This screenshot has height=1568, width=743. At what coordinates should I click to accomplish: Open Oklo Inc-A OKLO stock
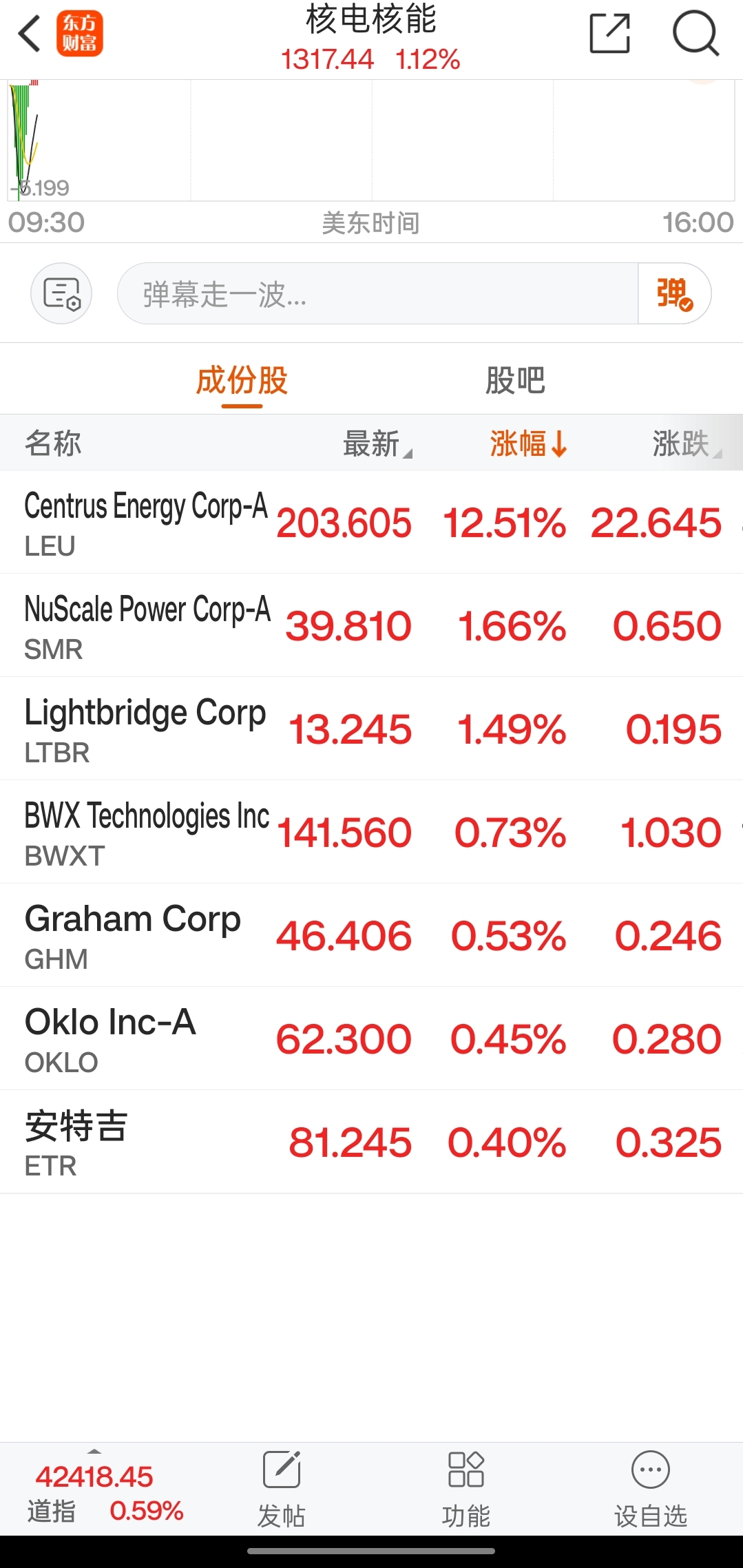(x=371, y=1038)
